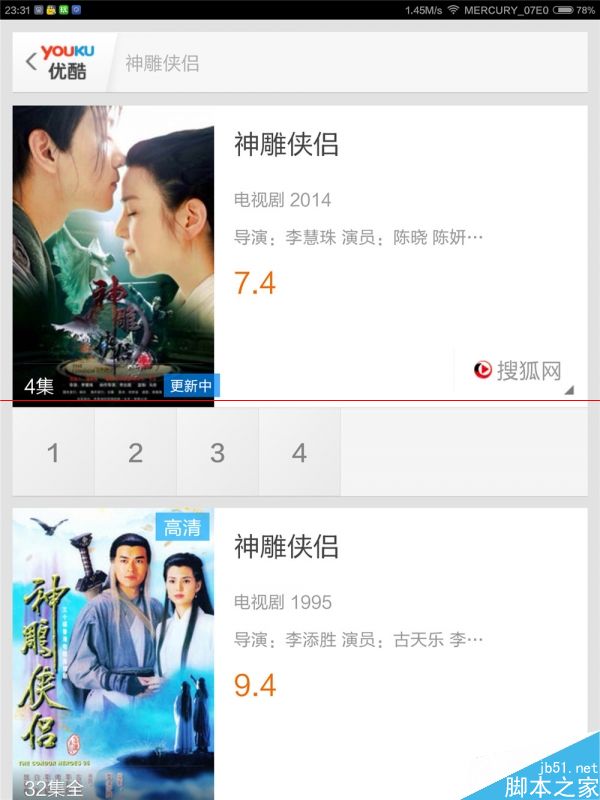Screen dimensions: 600x800
Task: Play episode 1 of the 2014 series
Action: (53, 453)
